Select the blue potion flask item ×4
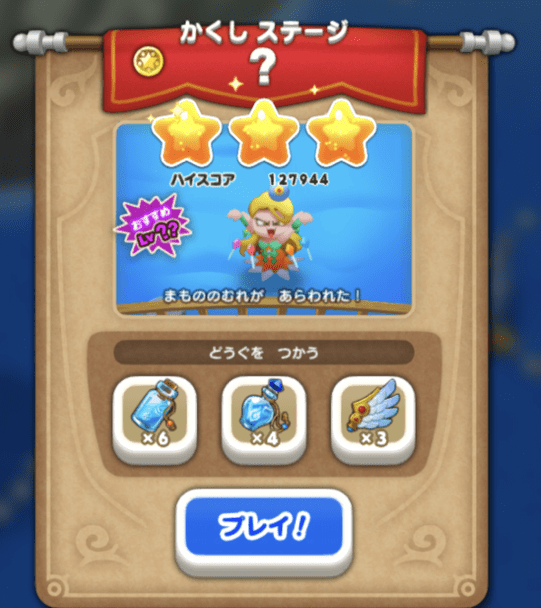 (264, 419)
